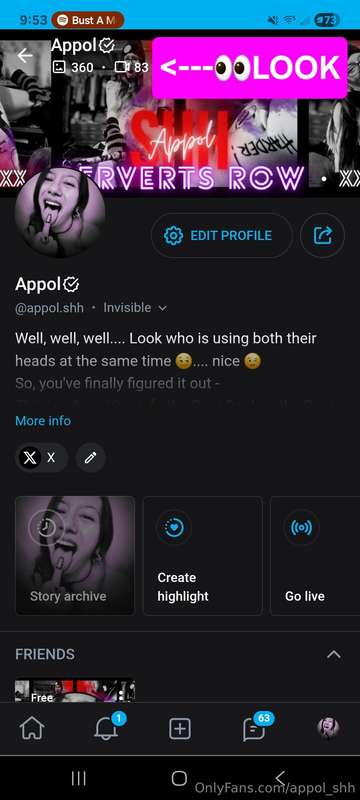The image size is (360, 800).
Task: Start a stream with Go live
Action: coord(315,556)
